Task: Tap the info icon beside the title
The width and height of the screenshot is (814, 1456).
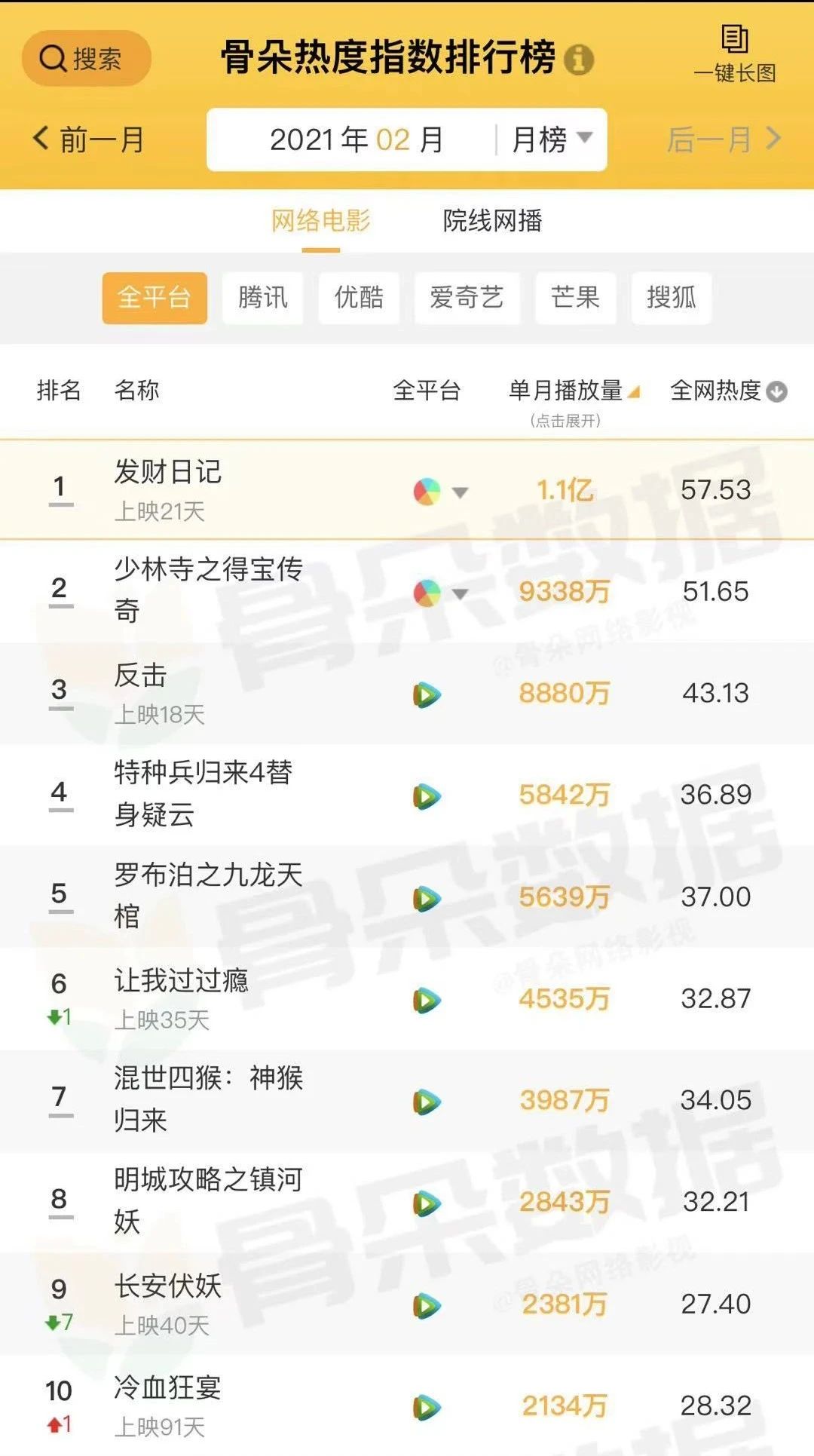Action: point(578,59)
